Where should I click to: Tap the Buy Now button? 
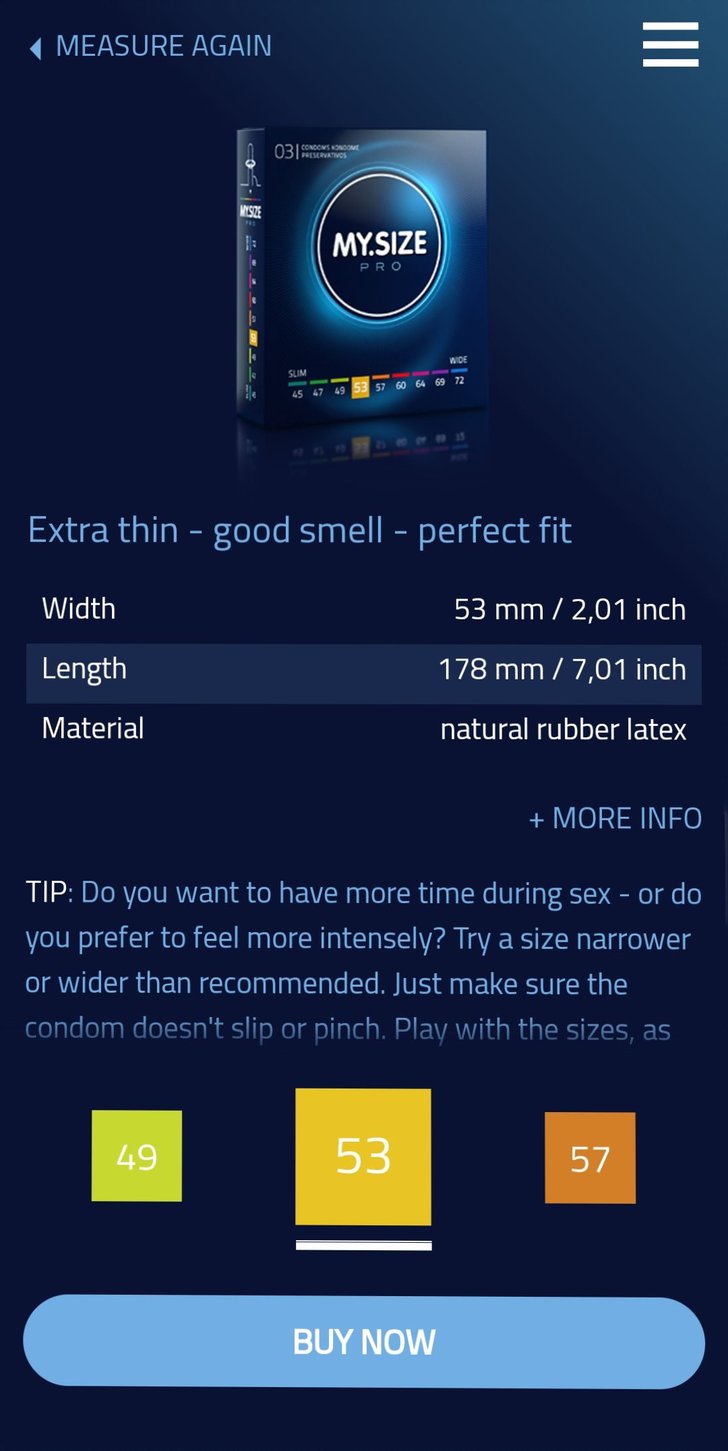(x=364, y=1341)
